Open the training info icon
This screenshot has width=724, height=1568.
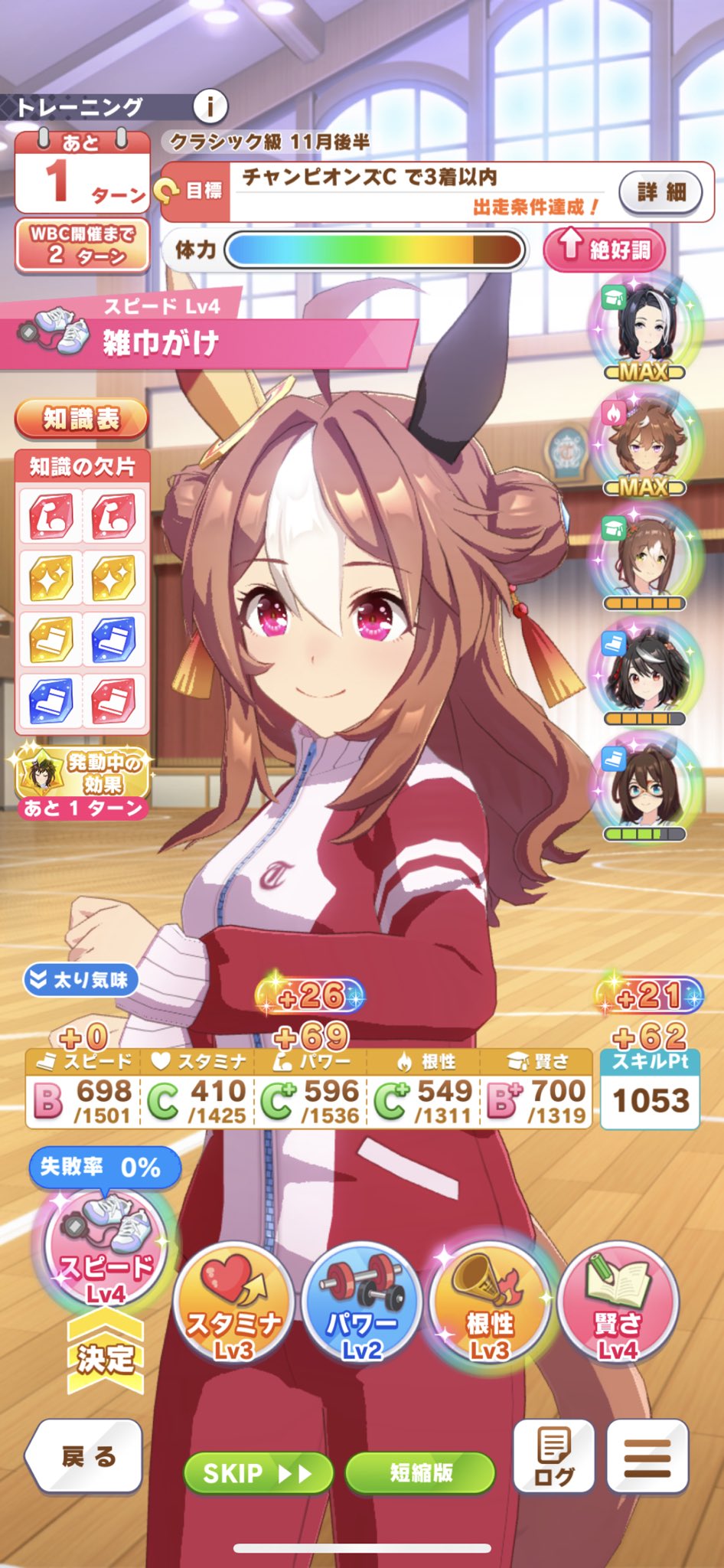pos(209,106)
